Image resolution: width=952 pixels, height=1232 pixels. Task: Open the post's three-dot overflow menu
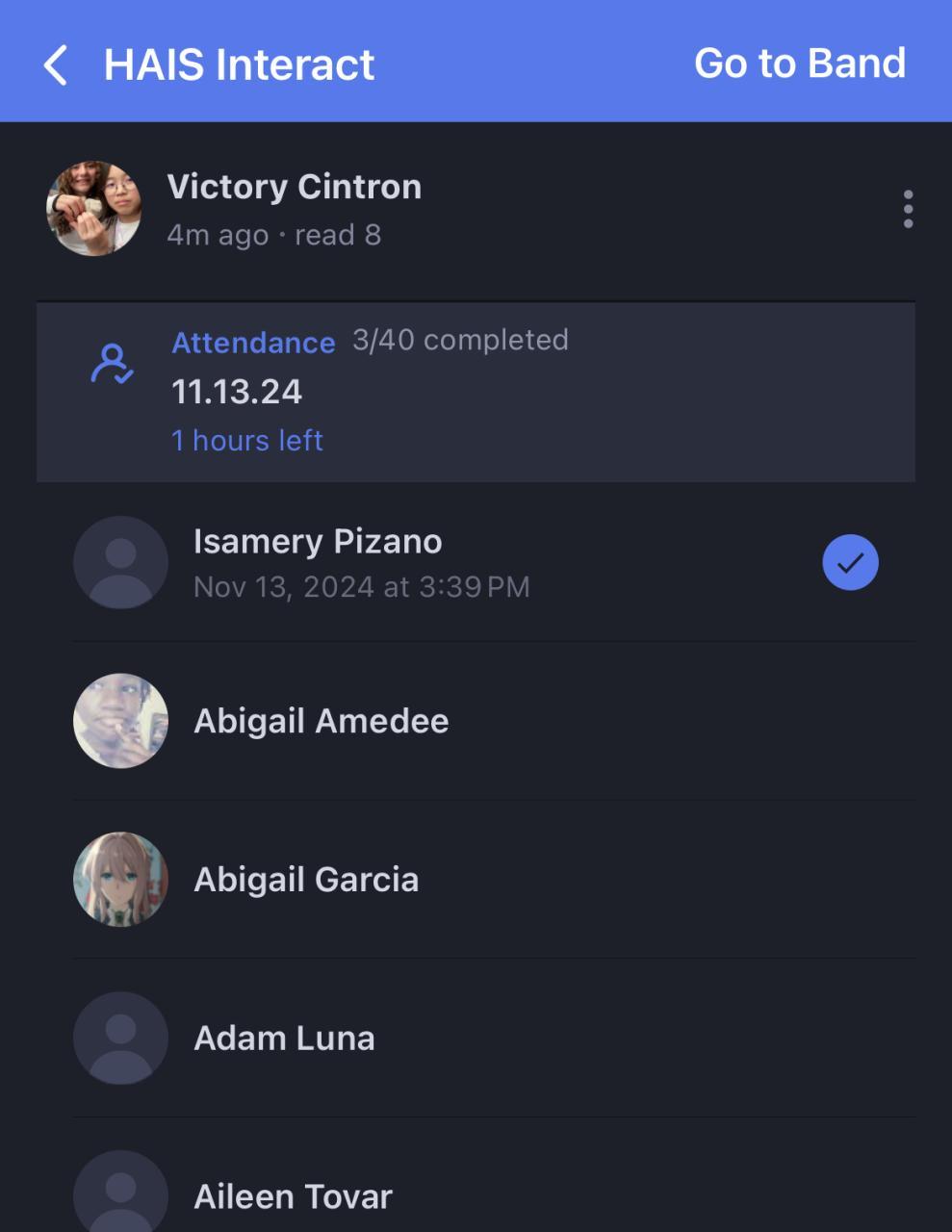click(x=907, y=209)
